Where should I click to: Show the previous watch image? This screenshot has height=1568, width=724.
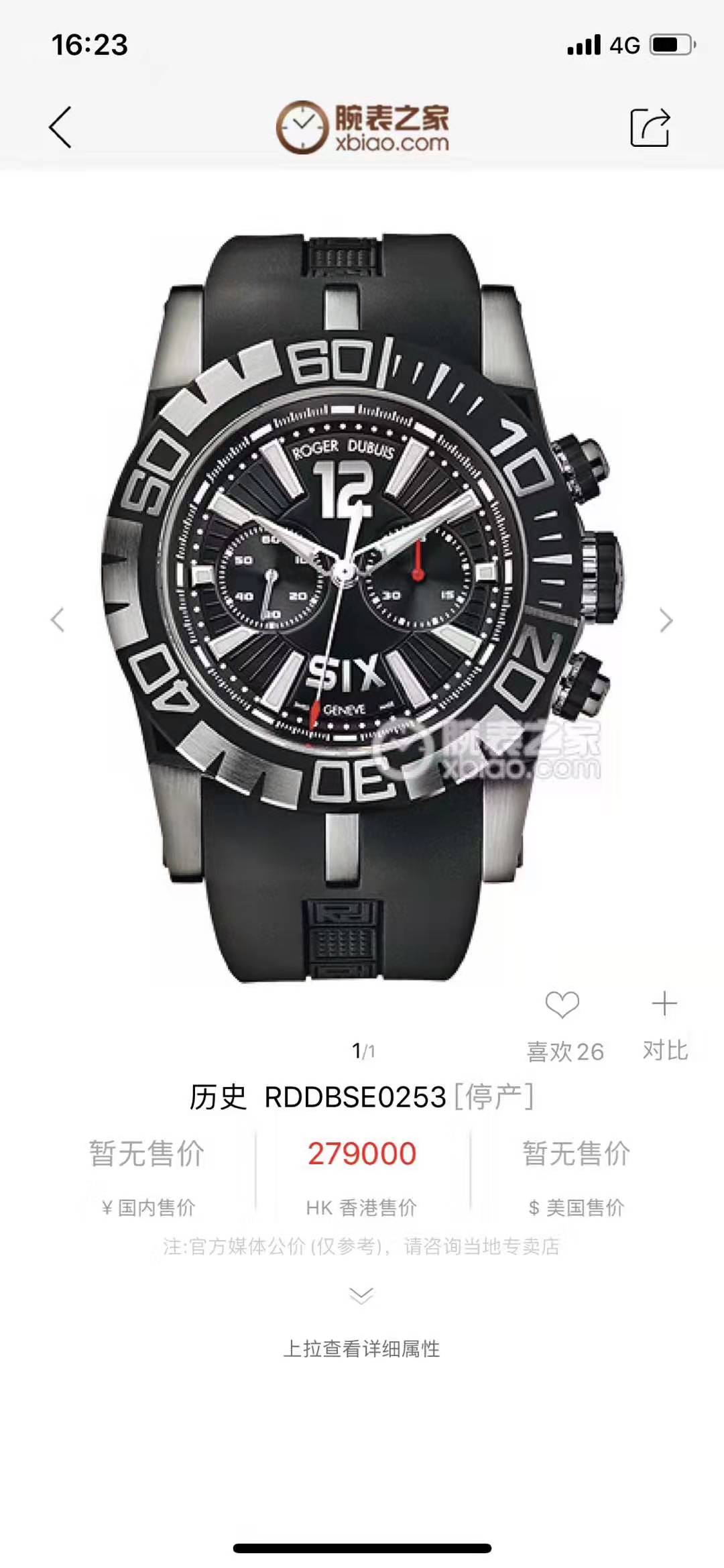click(x=58, y=620)
